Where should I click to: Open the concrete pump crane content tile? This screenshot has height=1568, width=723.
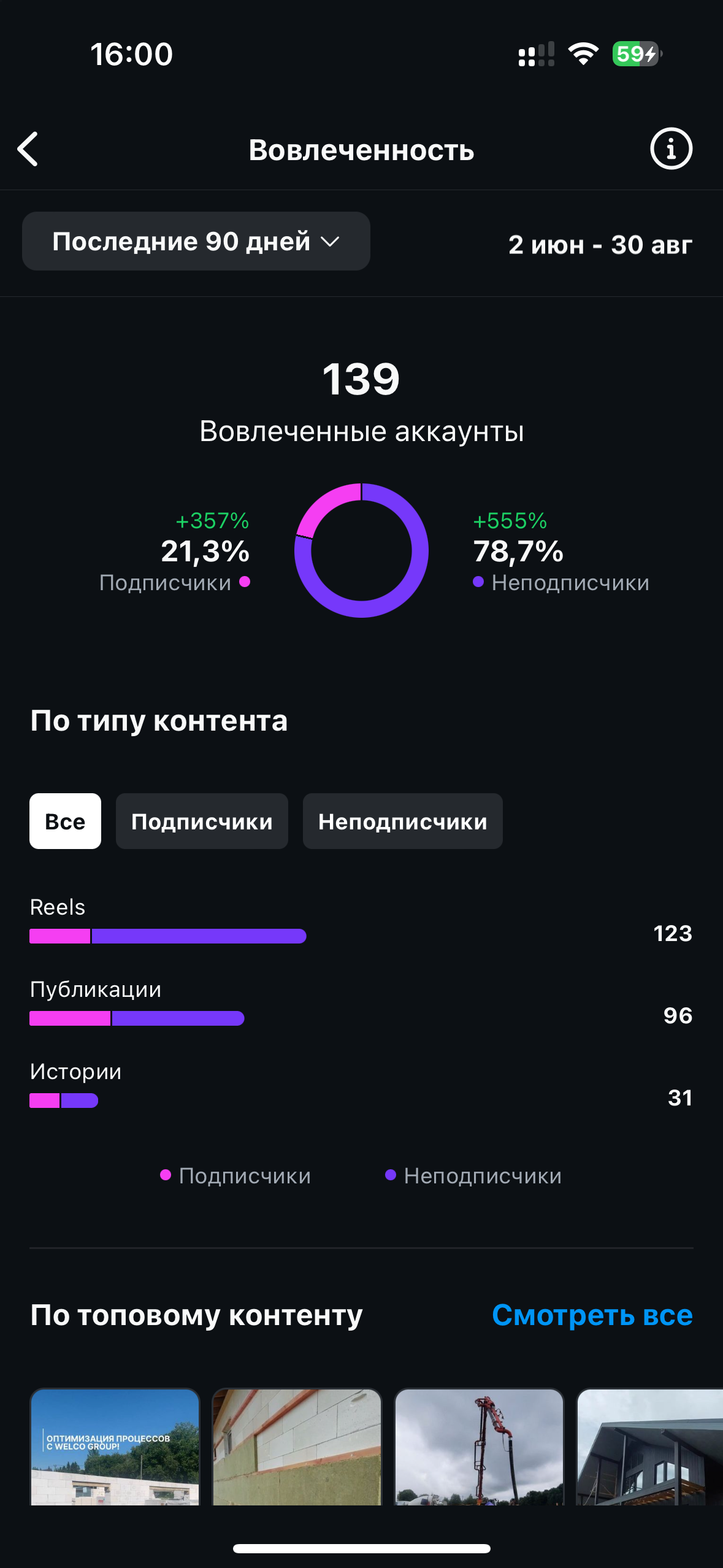[479, 1447]
